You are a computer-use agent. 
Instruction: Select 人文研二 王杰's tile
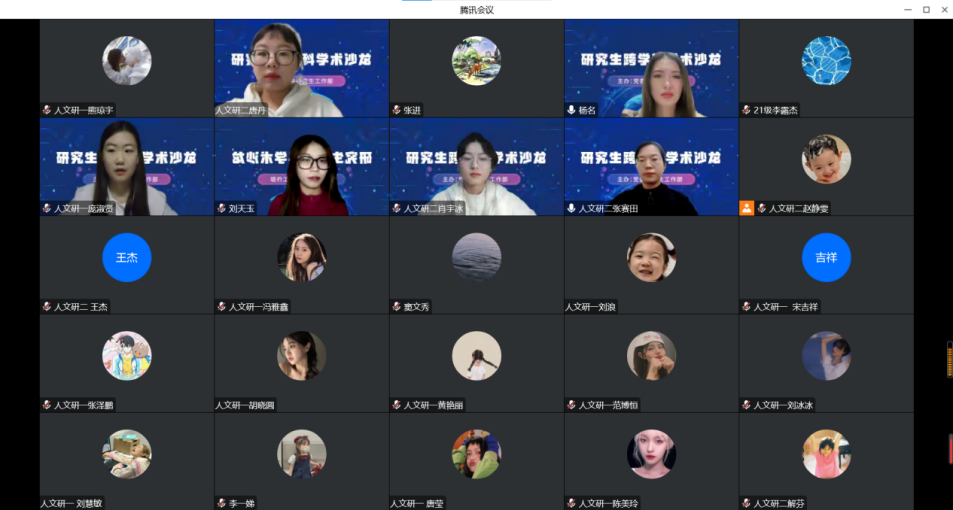point(126,264)
